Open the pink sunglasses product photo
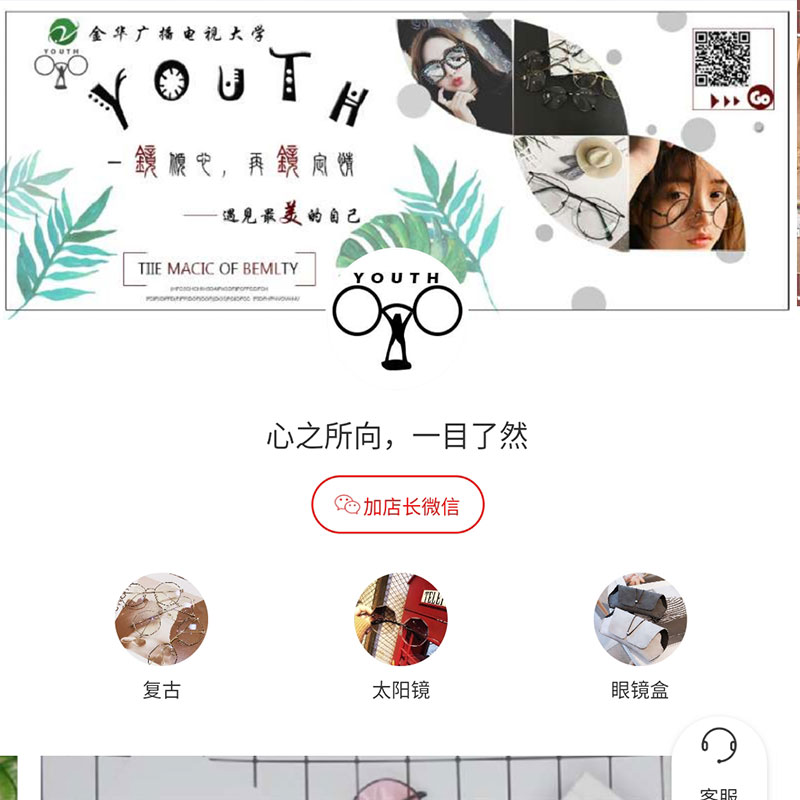 click(x=350, y=780)
